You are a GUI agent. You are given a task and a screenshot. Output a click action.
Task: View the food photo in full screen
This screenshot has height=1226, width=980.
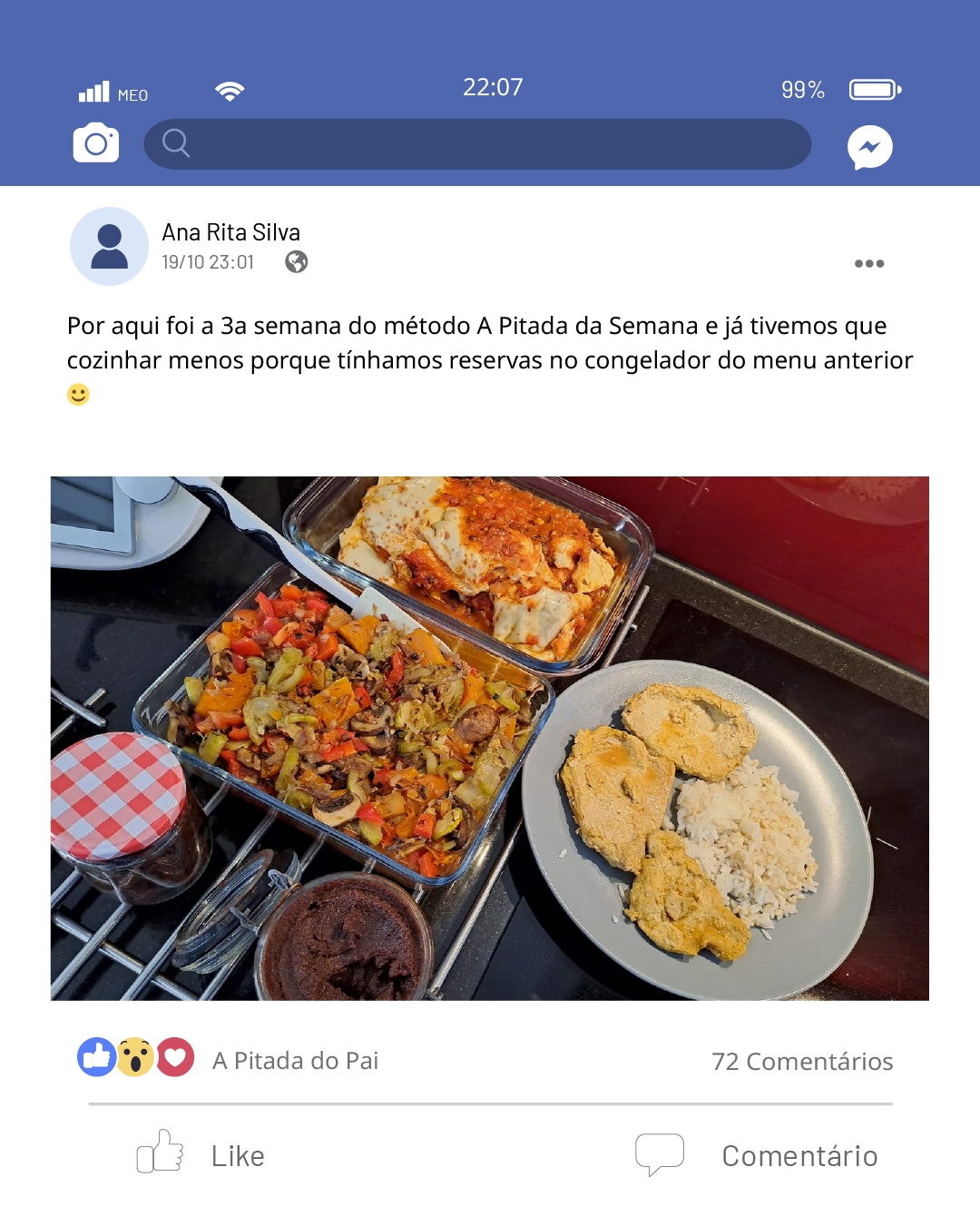490,738
